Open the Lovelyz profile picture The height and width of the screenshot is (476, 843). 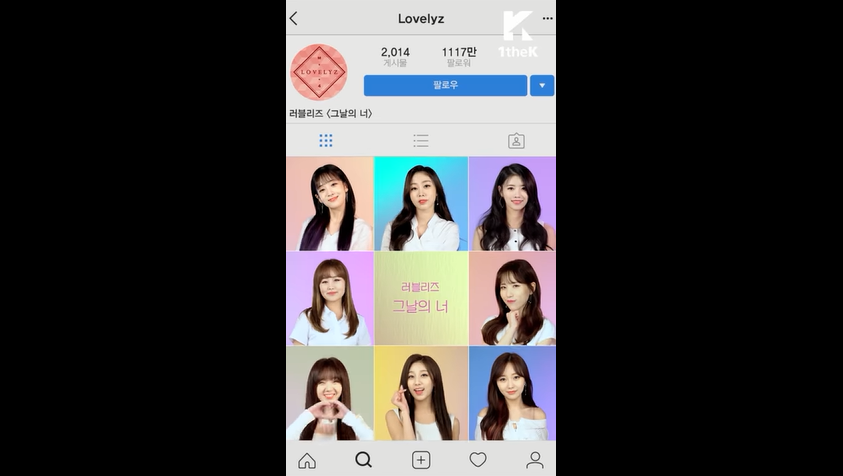[319, 72]
